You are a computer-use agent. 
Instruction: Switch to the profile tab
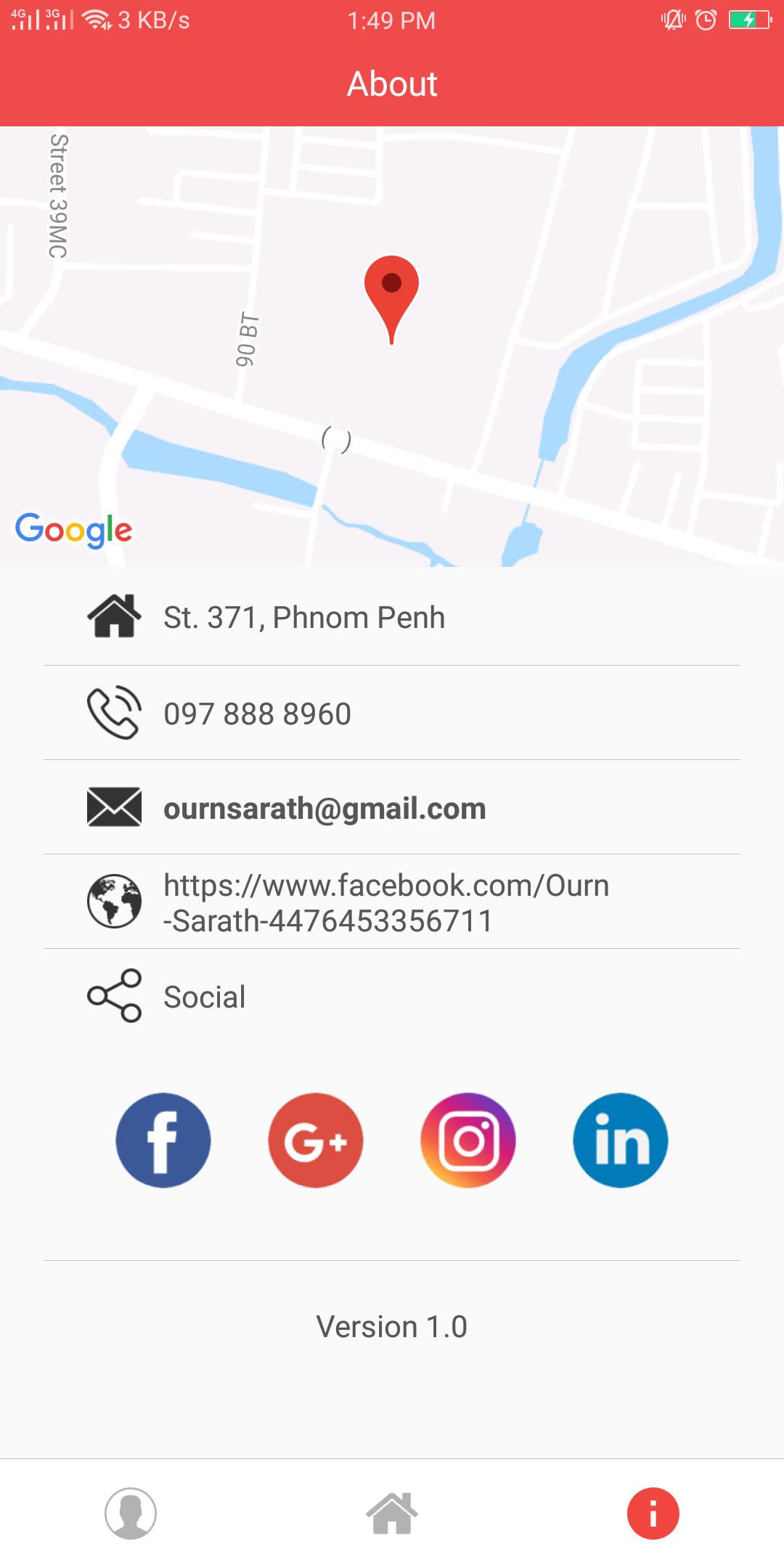(x=131, y=1514)
